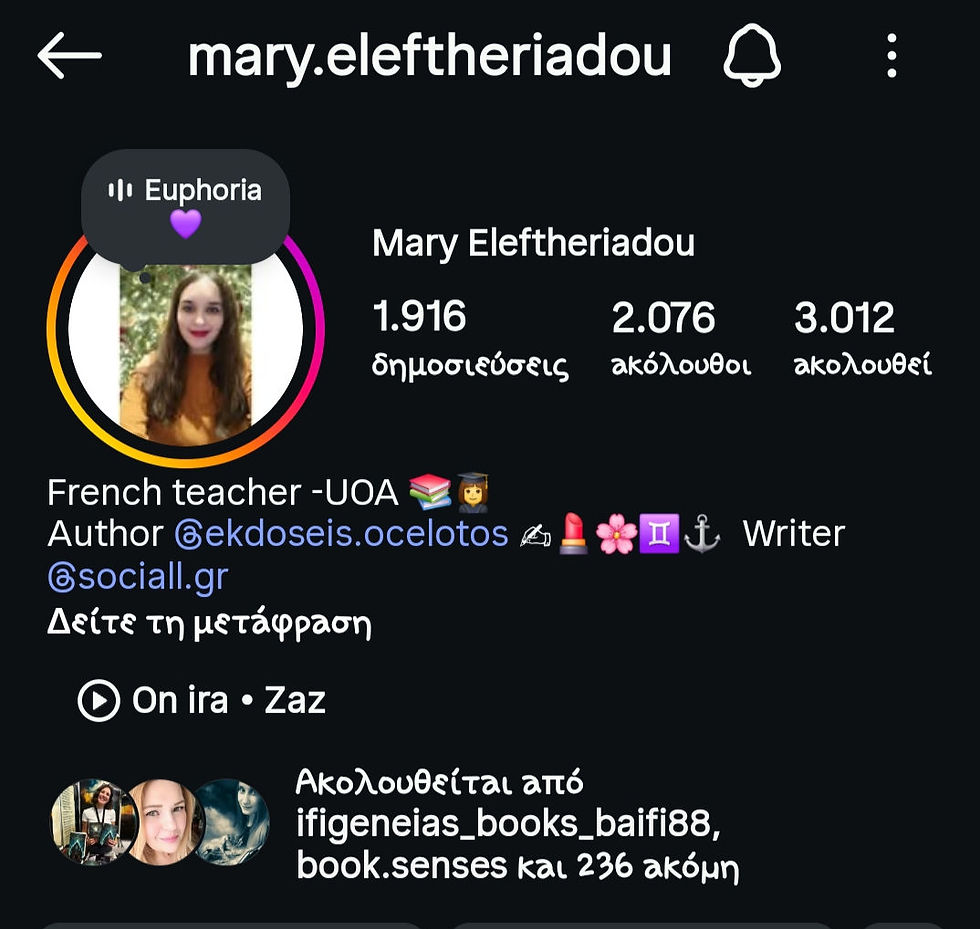980x929 pixels.
Task: Open the Euphoria note bubble
Action: [185, 205]
